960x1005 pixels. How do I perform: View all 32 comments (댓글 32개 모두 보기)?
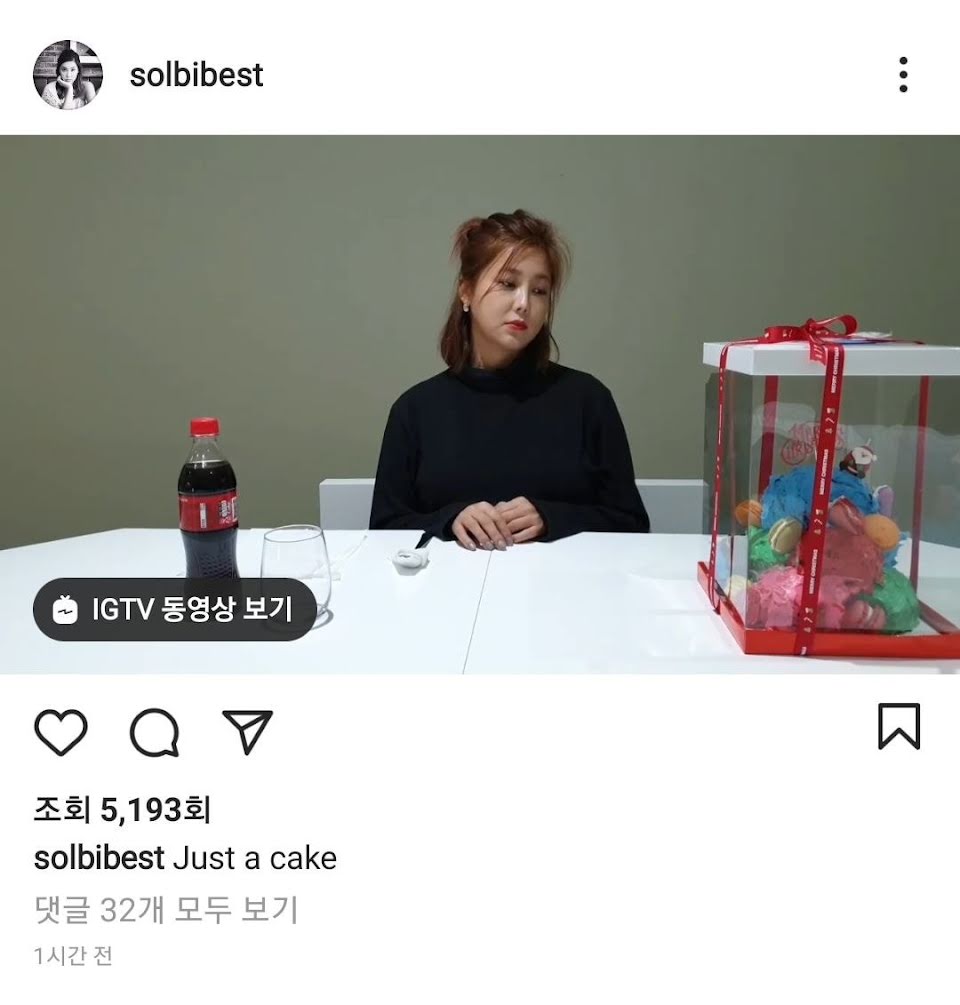[x=166, y=910]
